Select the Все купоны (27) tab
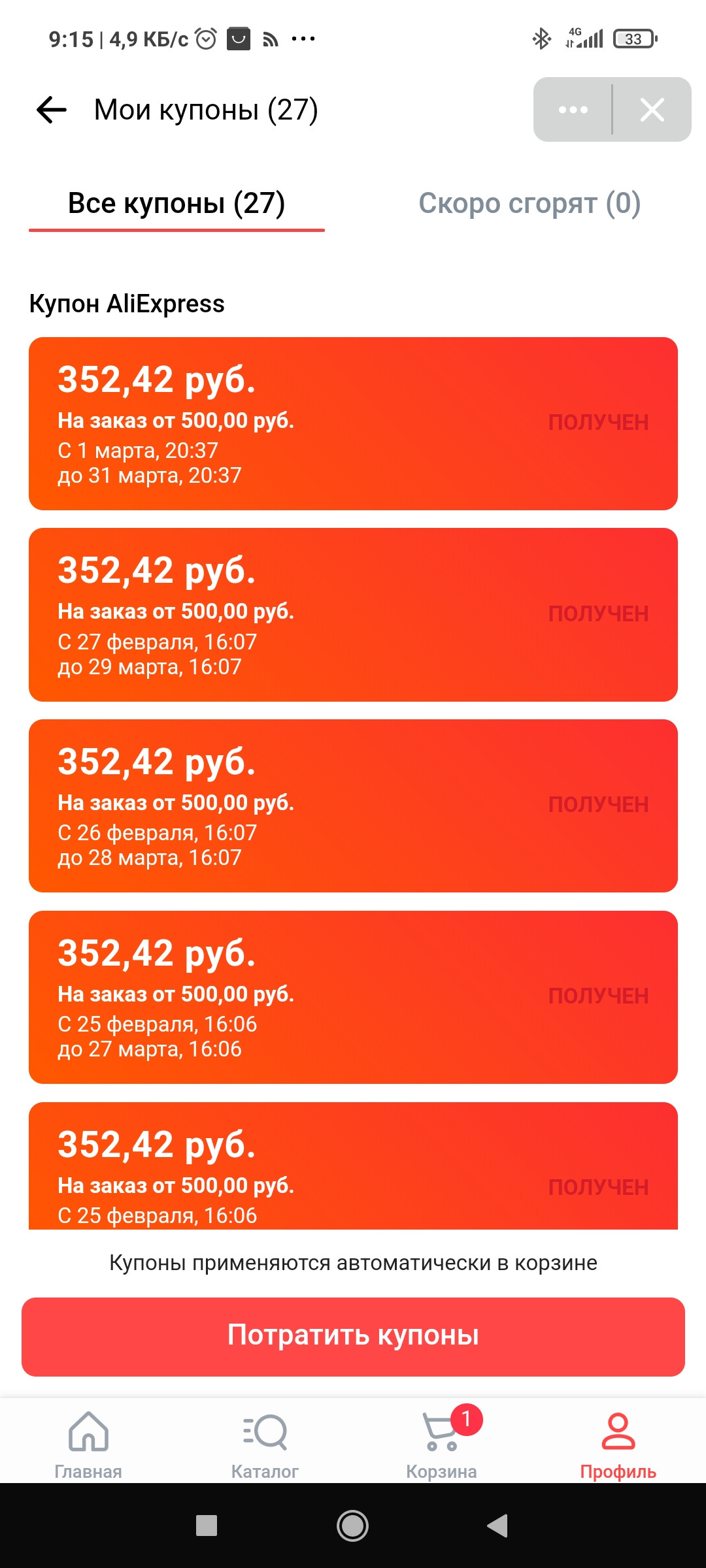 [x=176, y=203]
